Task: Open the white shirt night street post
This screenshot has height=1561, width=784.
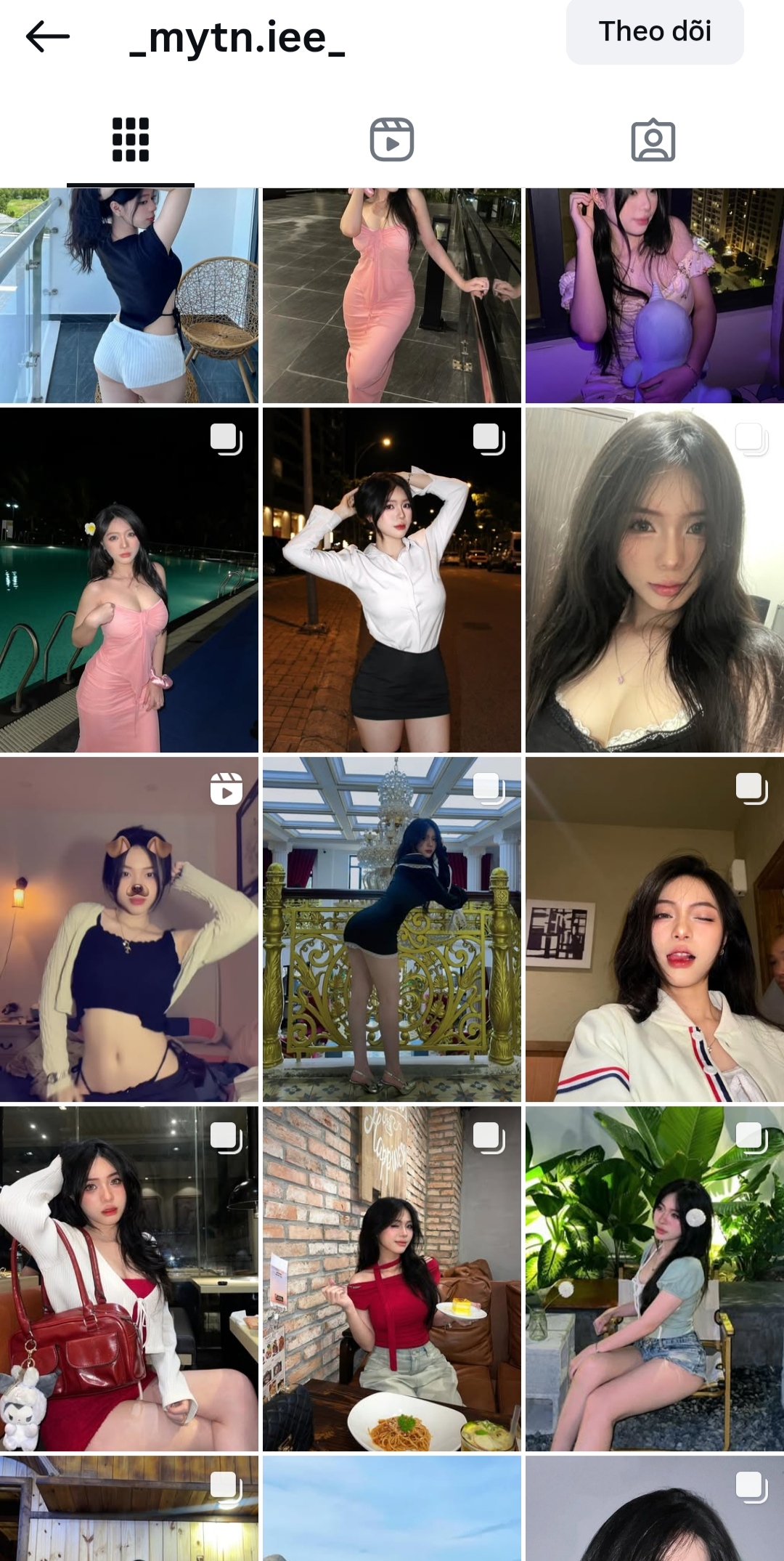Action: coord(392,580)
